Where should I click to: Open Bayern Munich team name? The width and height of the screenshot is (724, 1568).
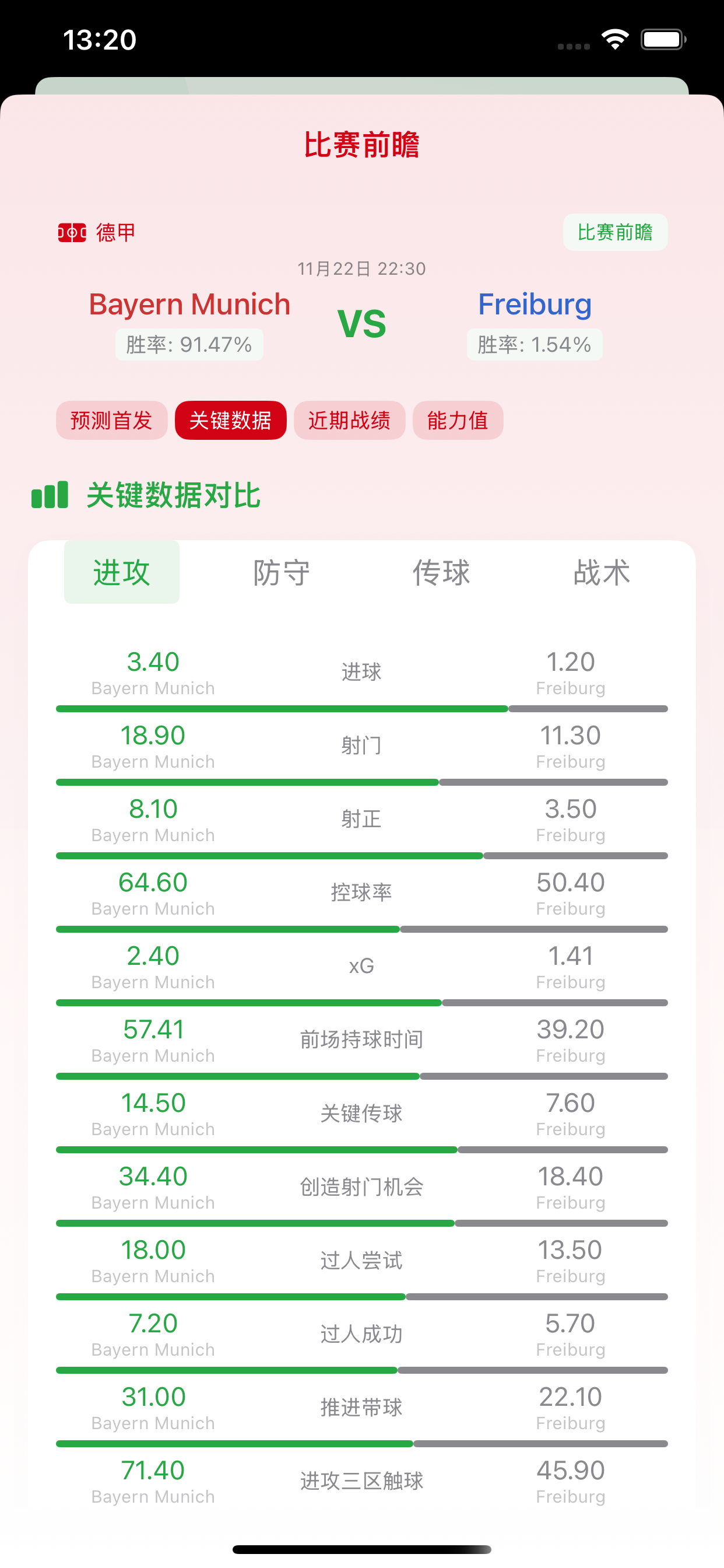click(189, 304)
